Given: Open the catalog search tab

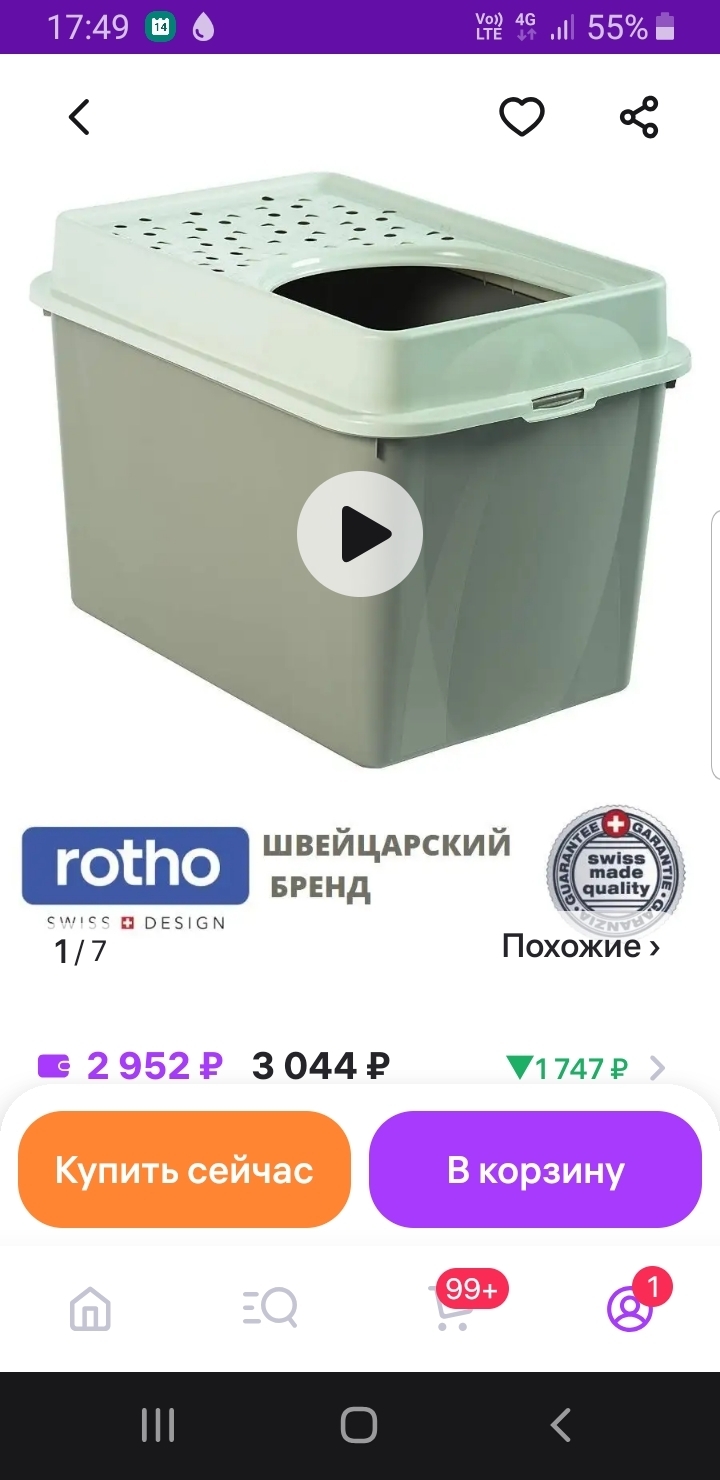Looking at the screenshot, I should 270,1307.
